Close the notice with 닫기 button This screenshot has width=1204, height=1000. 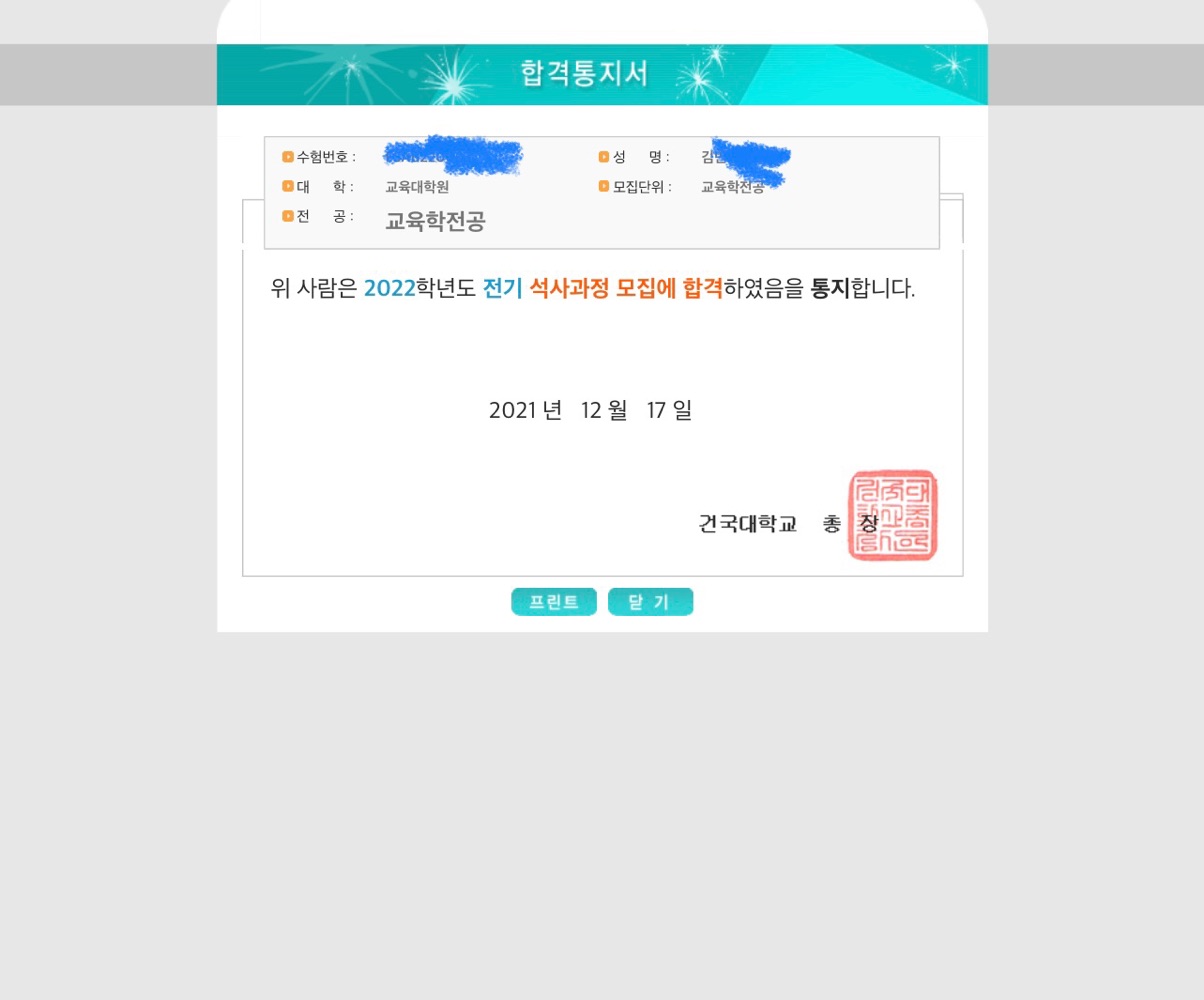[650, 602]
